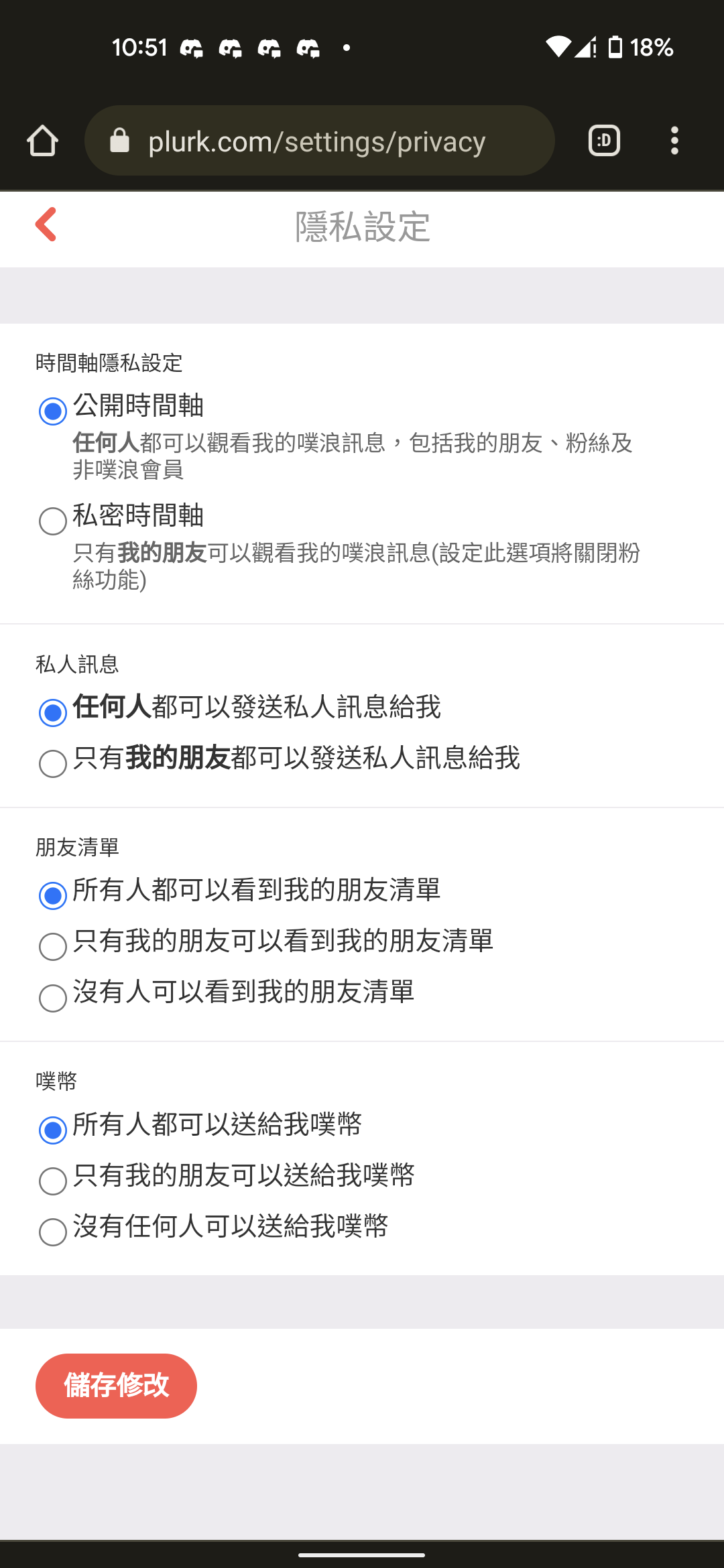Select 所有人都可以送給我噗幣
This screenshot has width=724, height=1568.
point(53,1130)
